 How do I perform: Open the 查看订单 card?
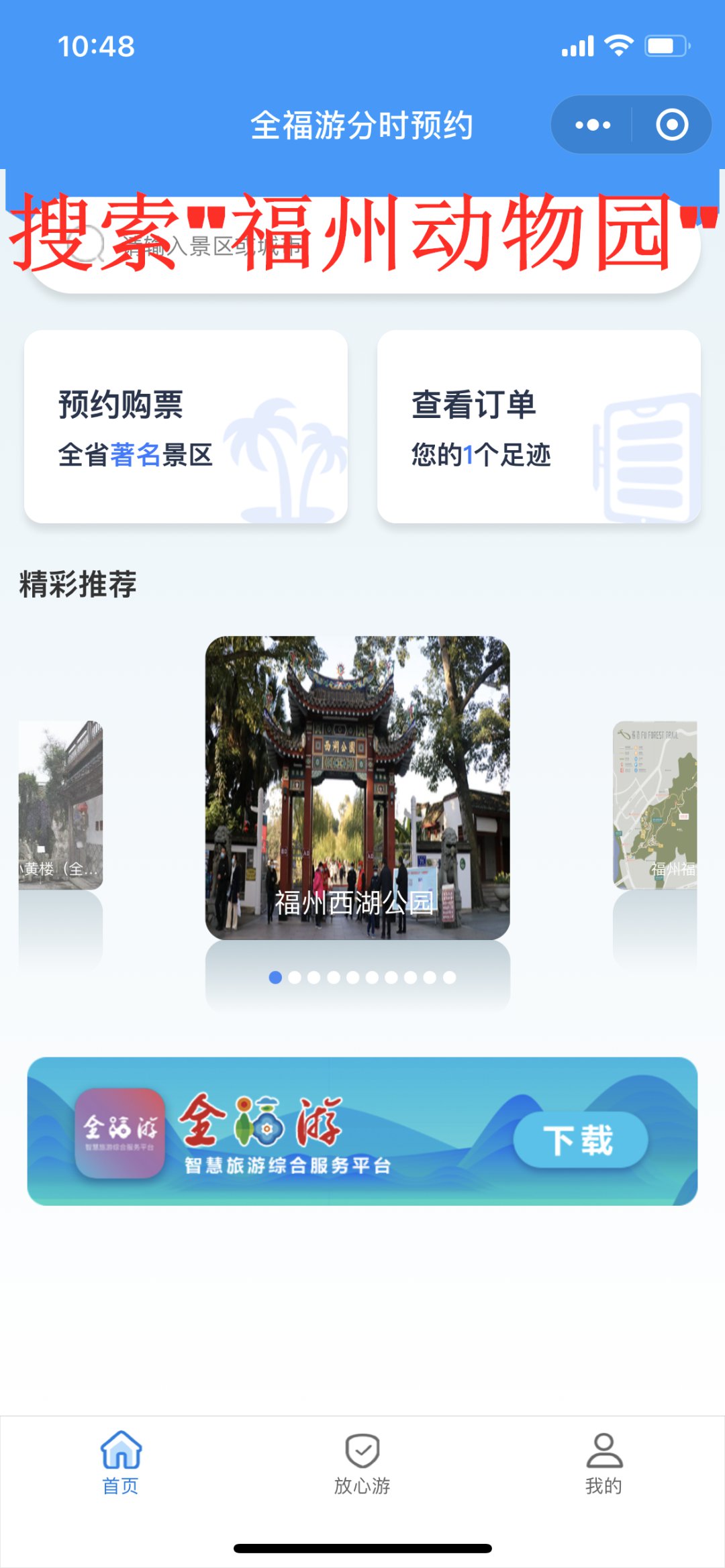click(538, 427)
